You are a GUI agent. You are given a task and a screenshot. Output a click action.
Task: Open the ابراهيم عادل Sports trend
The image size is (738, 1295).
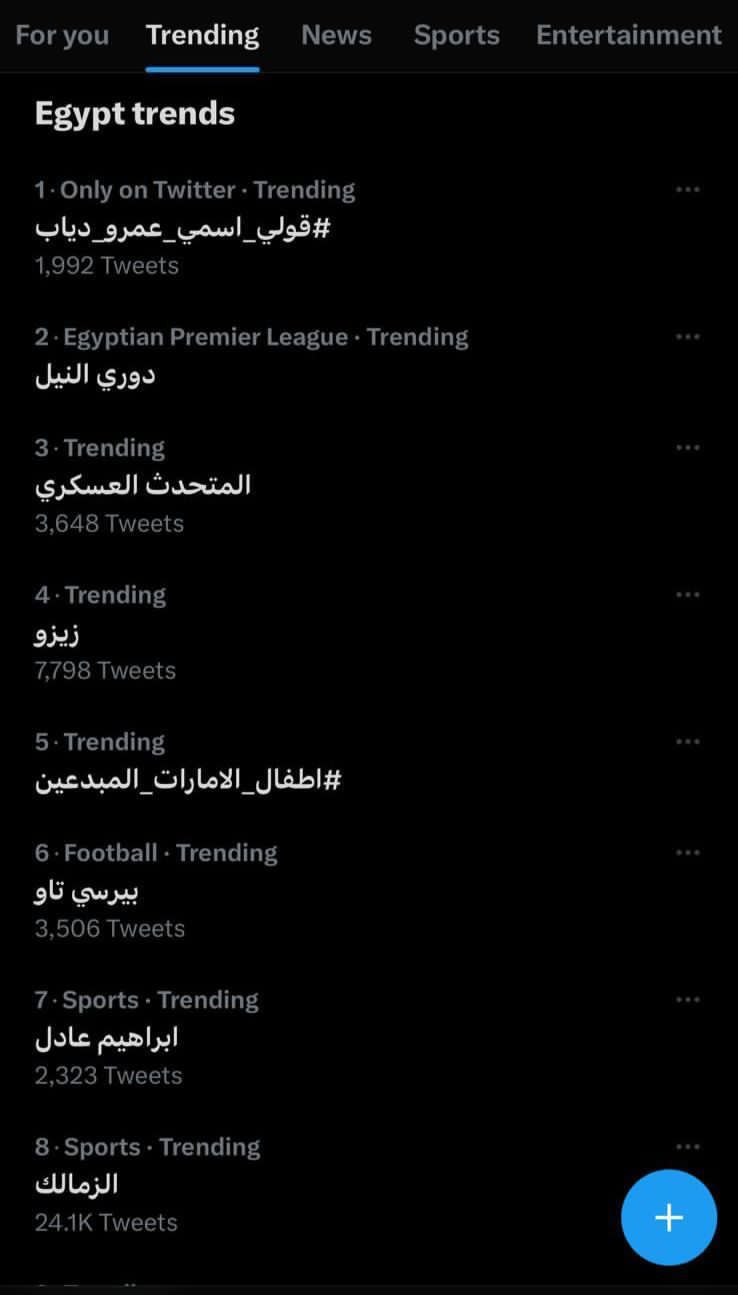coord(106,1037)
